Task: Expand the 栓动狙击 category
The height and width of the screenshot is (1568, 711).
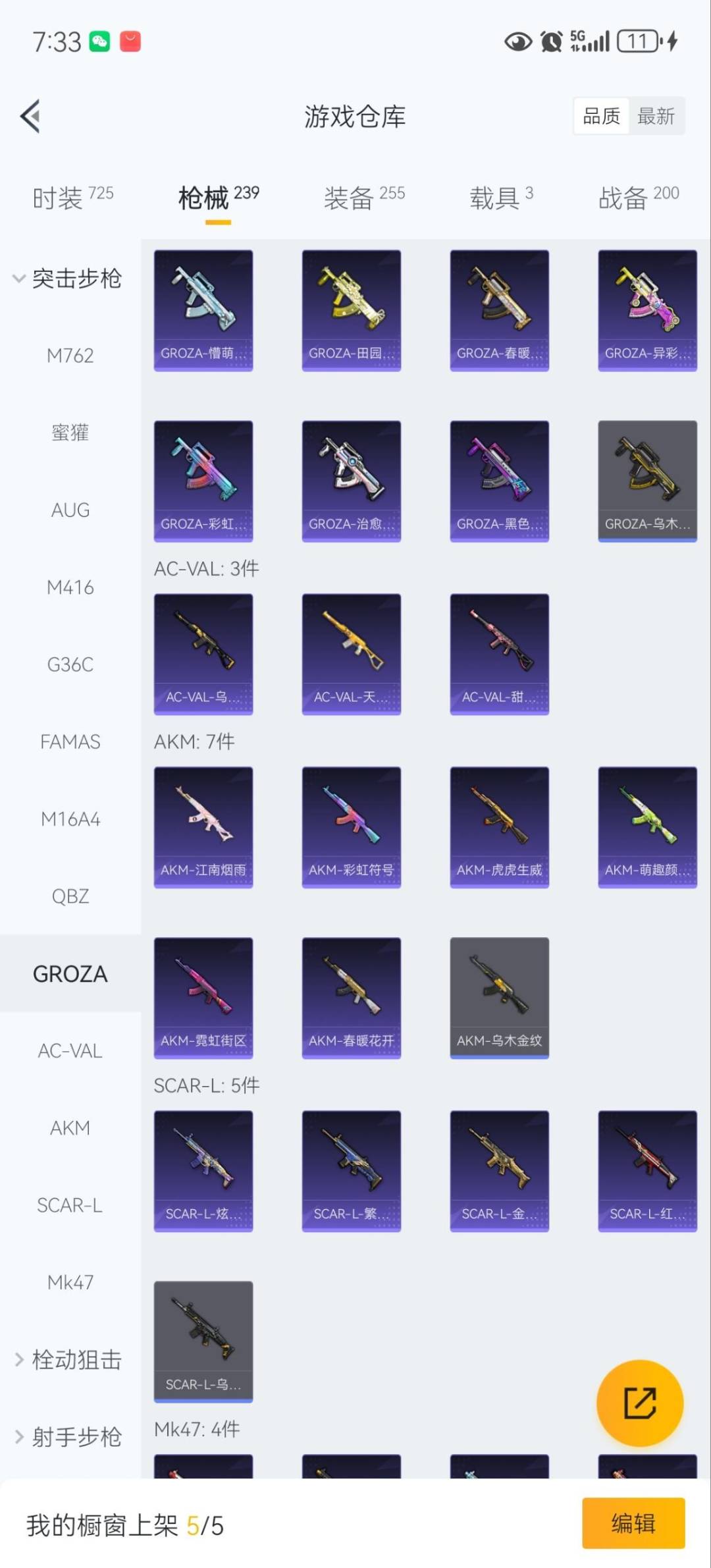Action: click(69, 1360)
